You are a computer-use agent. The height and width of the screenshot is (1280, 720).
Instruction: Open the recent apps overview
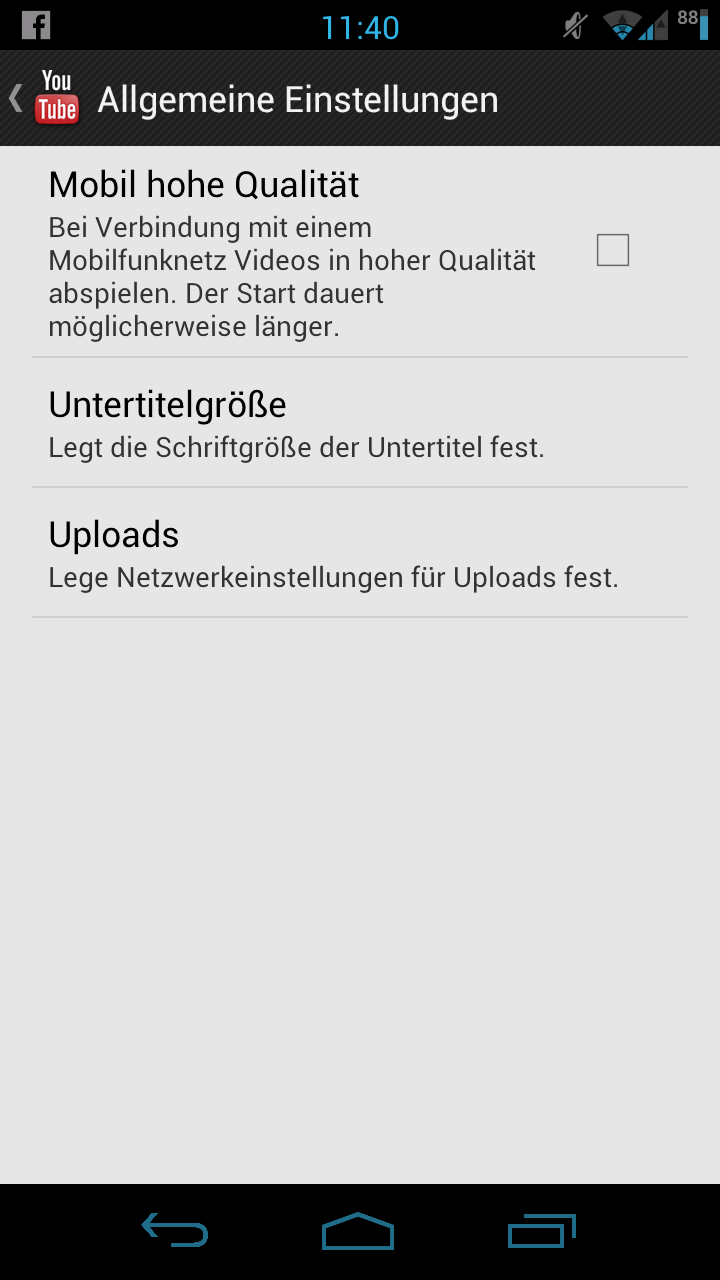542,1231
